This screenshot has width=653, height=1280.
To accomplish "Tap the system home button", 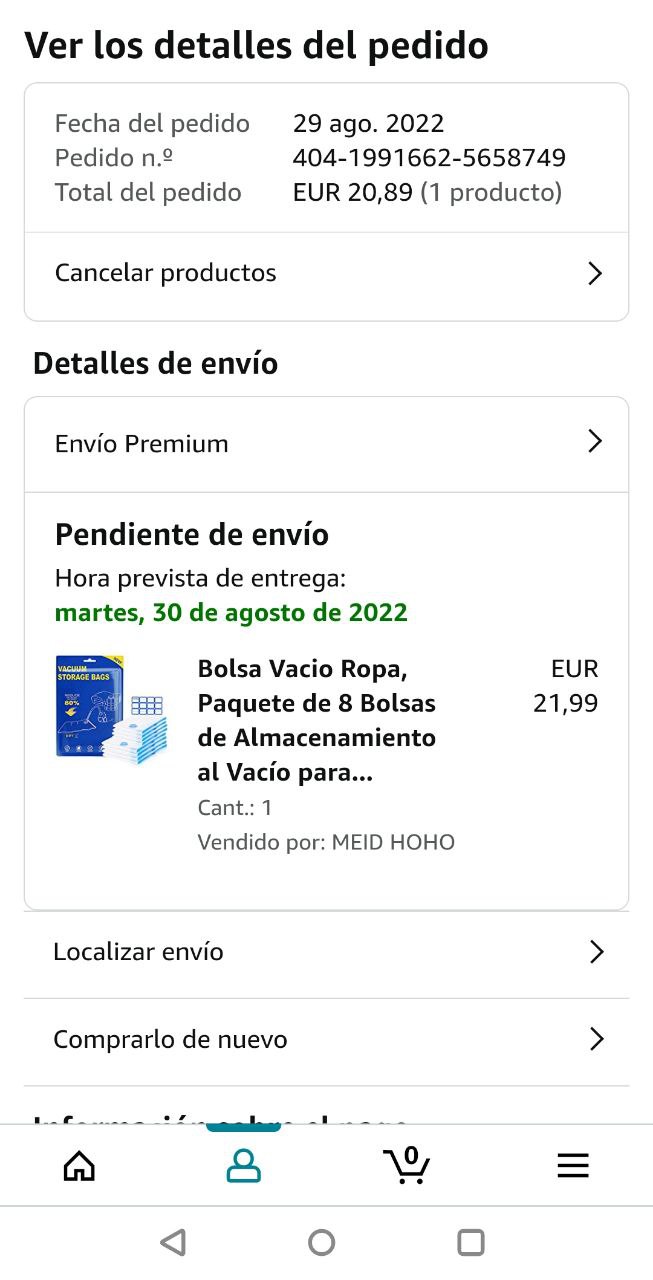I will pos(321,1242).
